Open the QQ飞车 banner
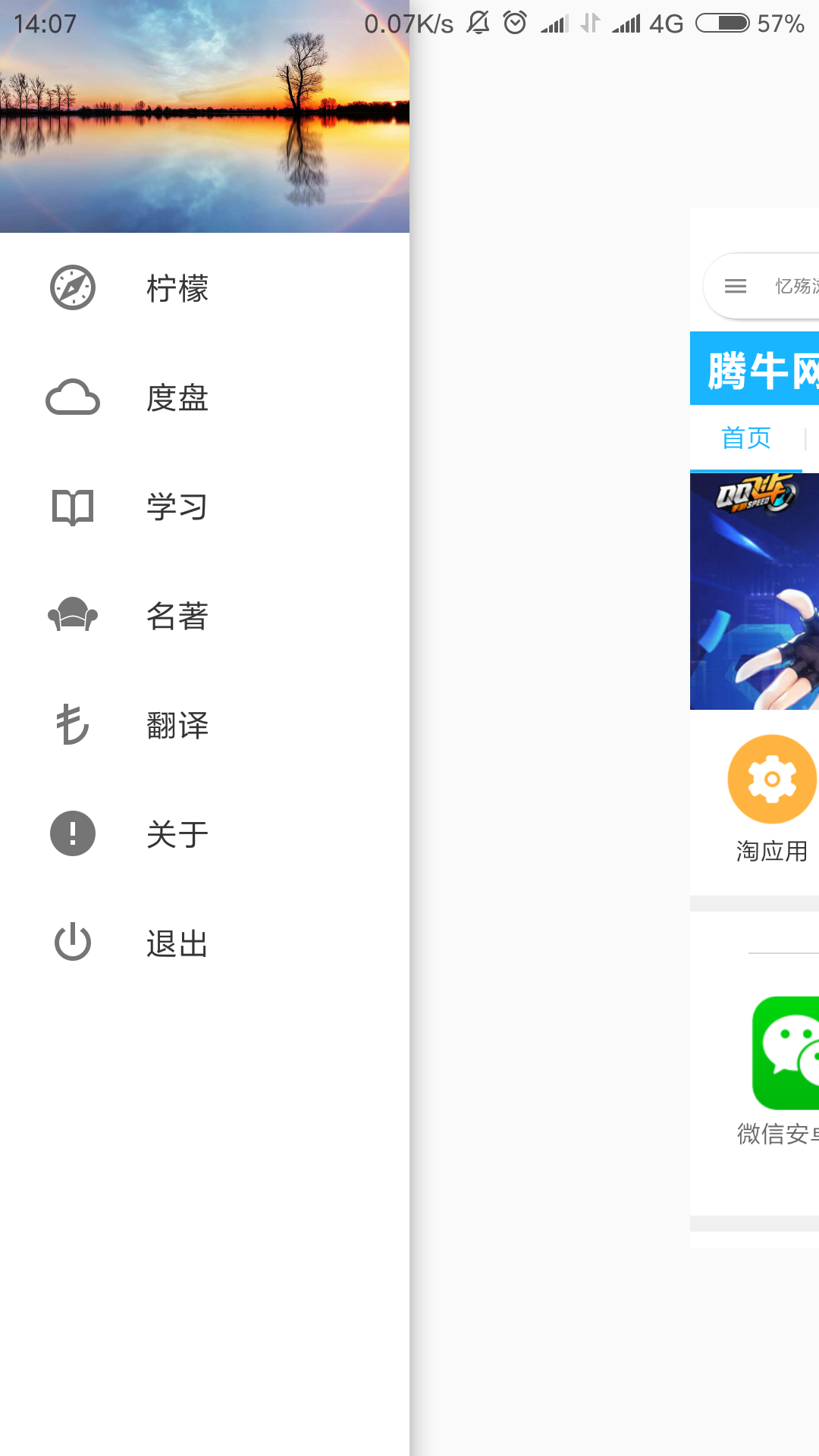819x1456 pixels. (755, 591)
